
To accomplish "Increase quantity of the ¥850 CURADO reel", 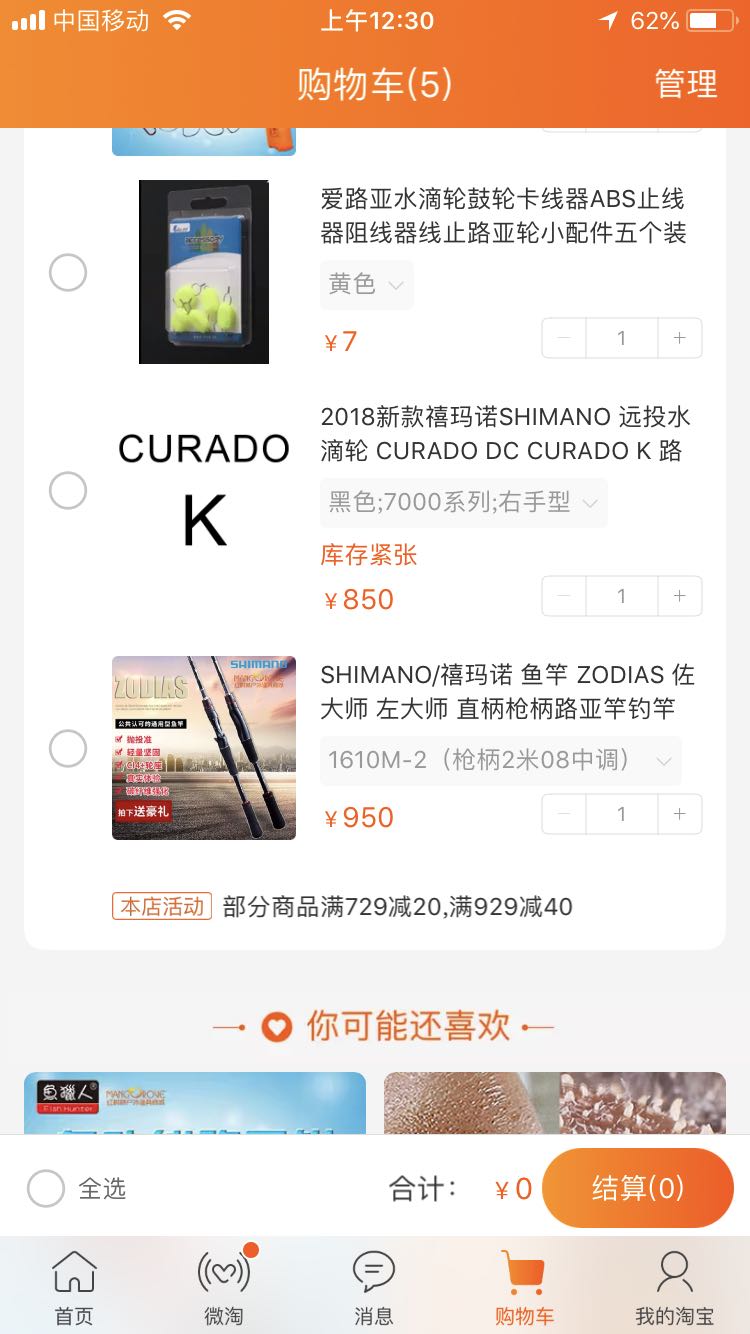I will [680, 596].
